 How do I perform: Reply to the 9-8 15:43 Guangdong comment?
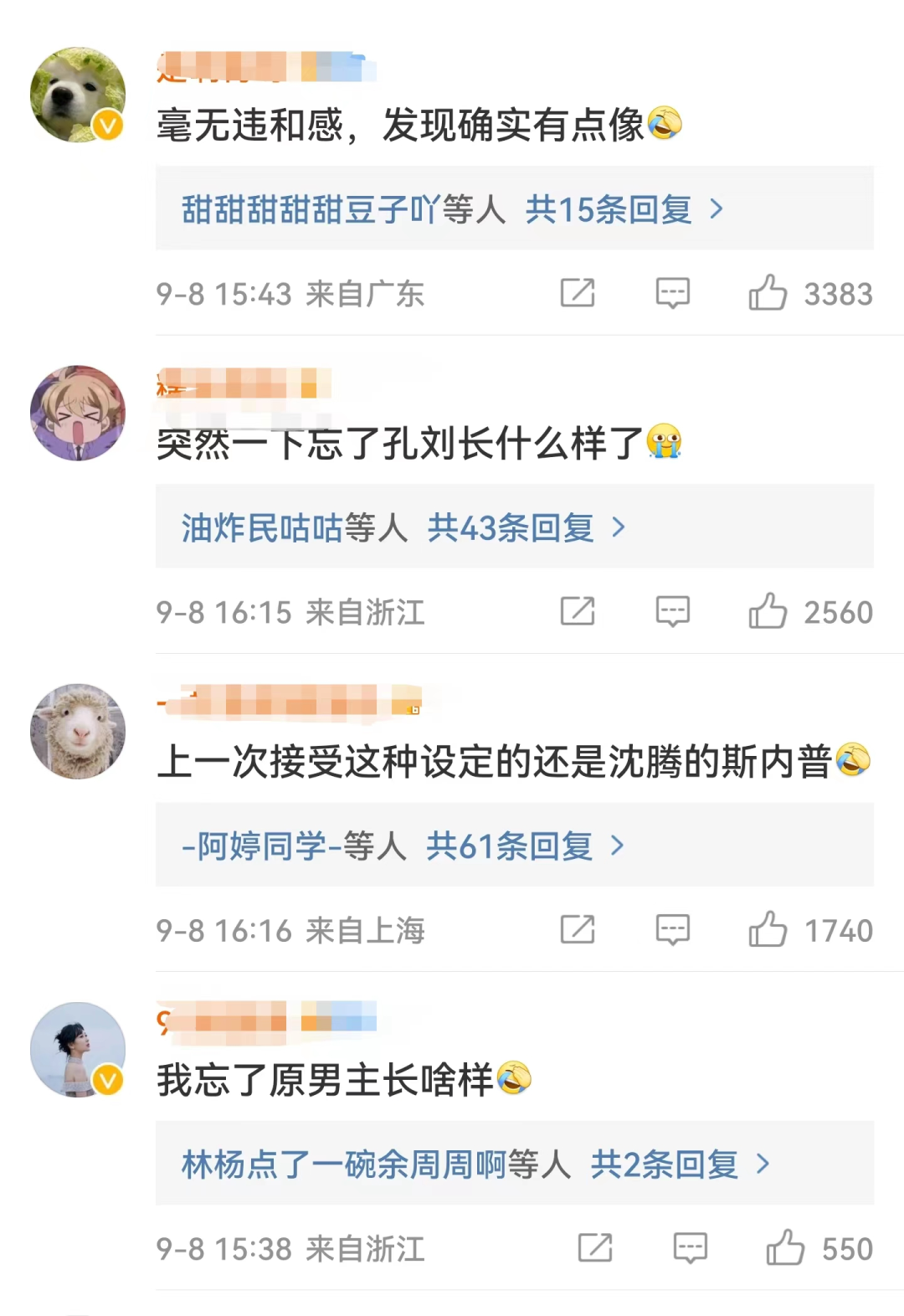[x=672, y=293]
